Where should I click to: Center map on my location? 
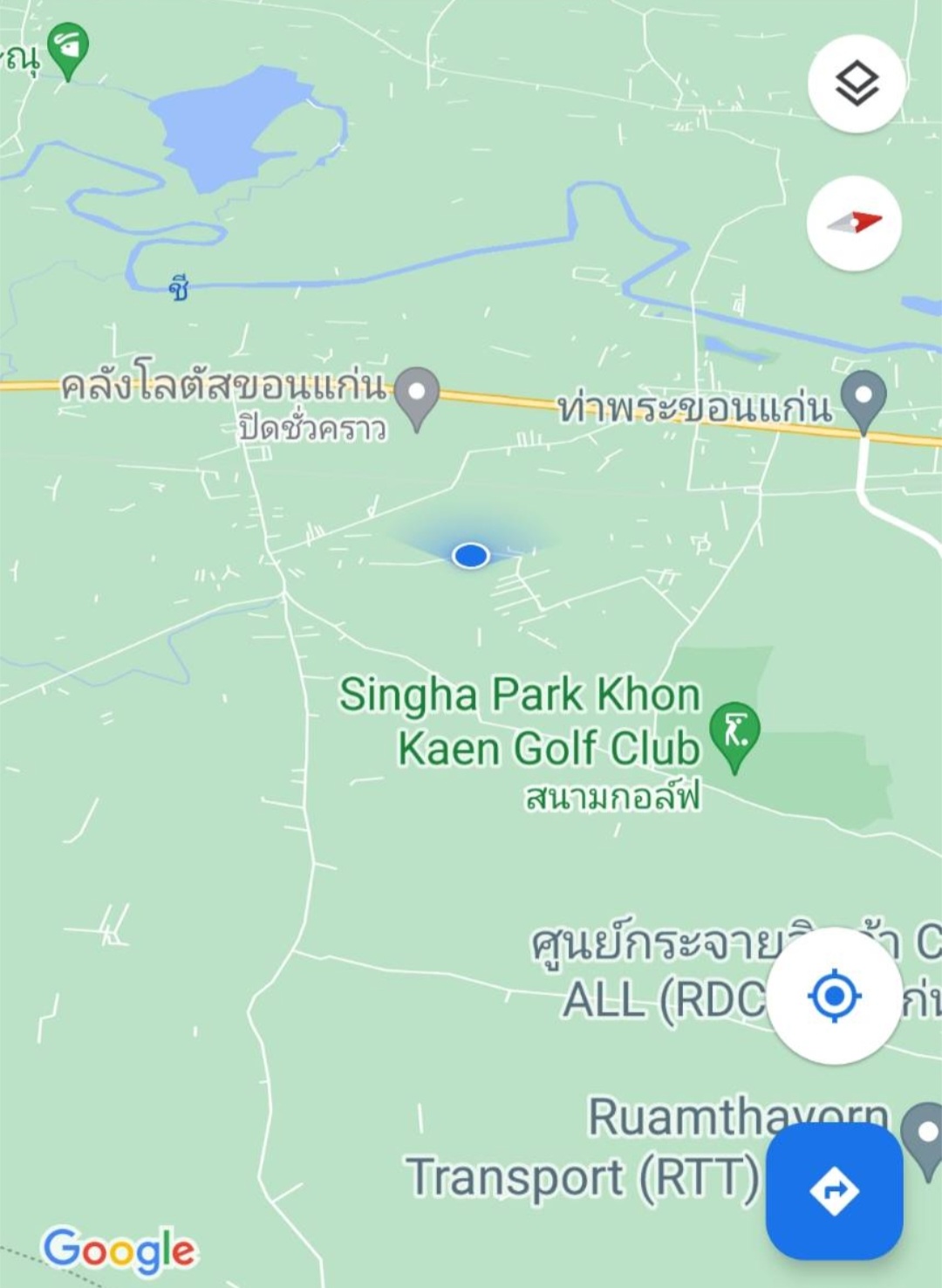[834, 996]
